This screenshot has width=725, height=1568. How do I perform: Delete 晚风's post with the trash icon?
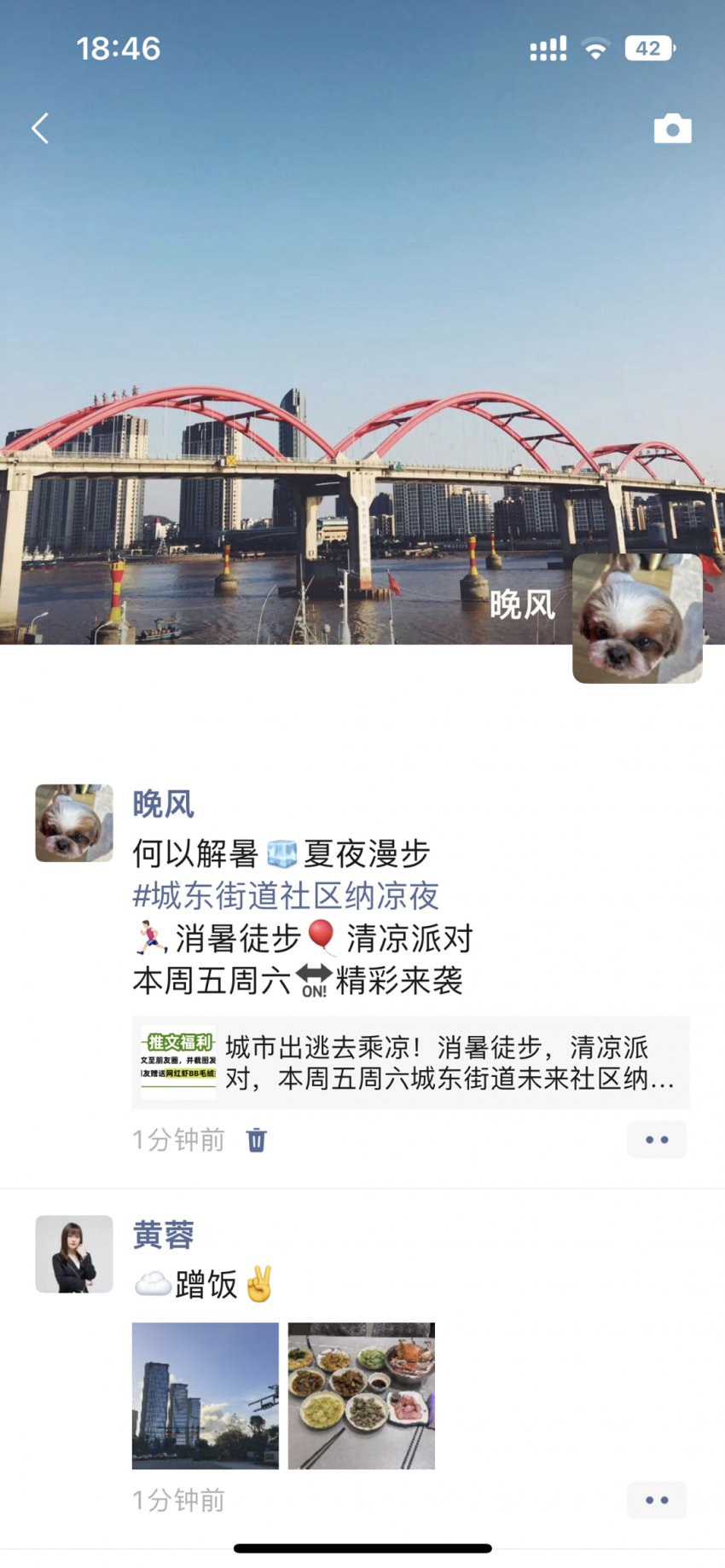(x=256, y=1140)
